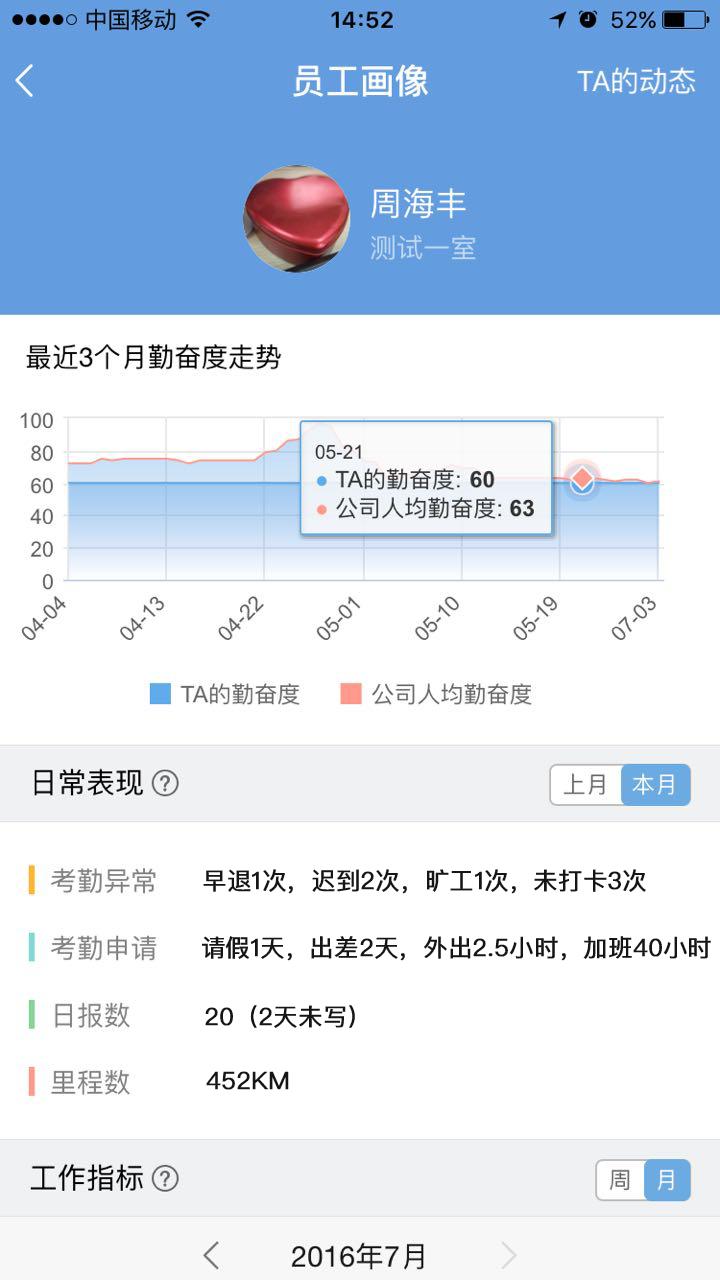Select 本月 for 日常表现
The width and height of the screenshot is (720, 1280).
coord(655,785)
